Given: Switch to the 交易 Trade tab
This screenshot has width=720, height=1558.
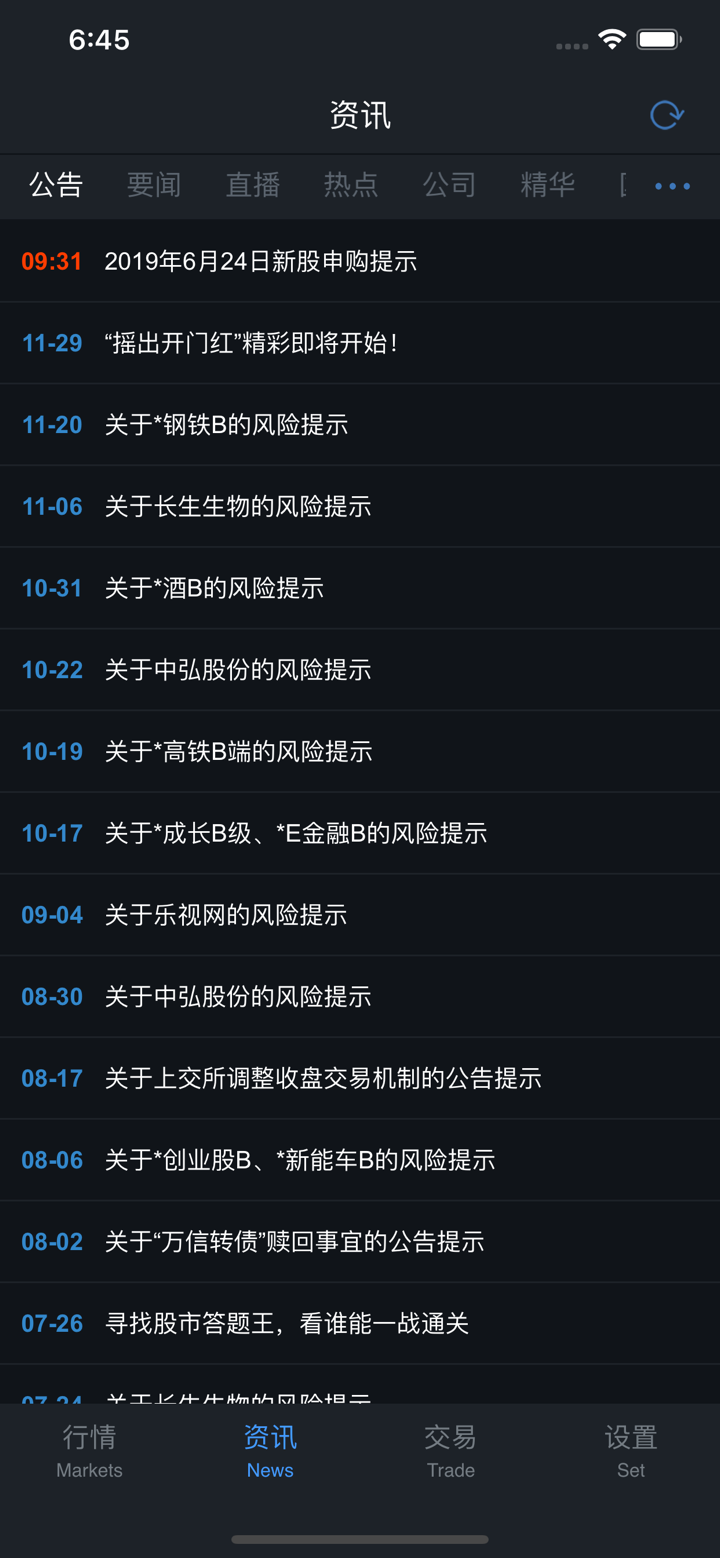Looking at the screenshot, I should pos(450,1452).
